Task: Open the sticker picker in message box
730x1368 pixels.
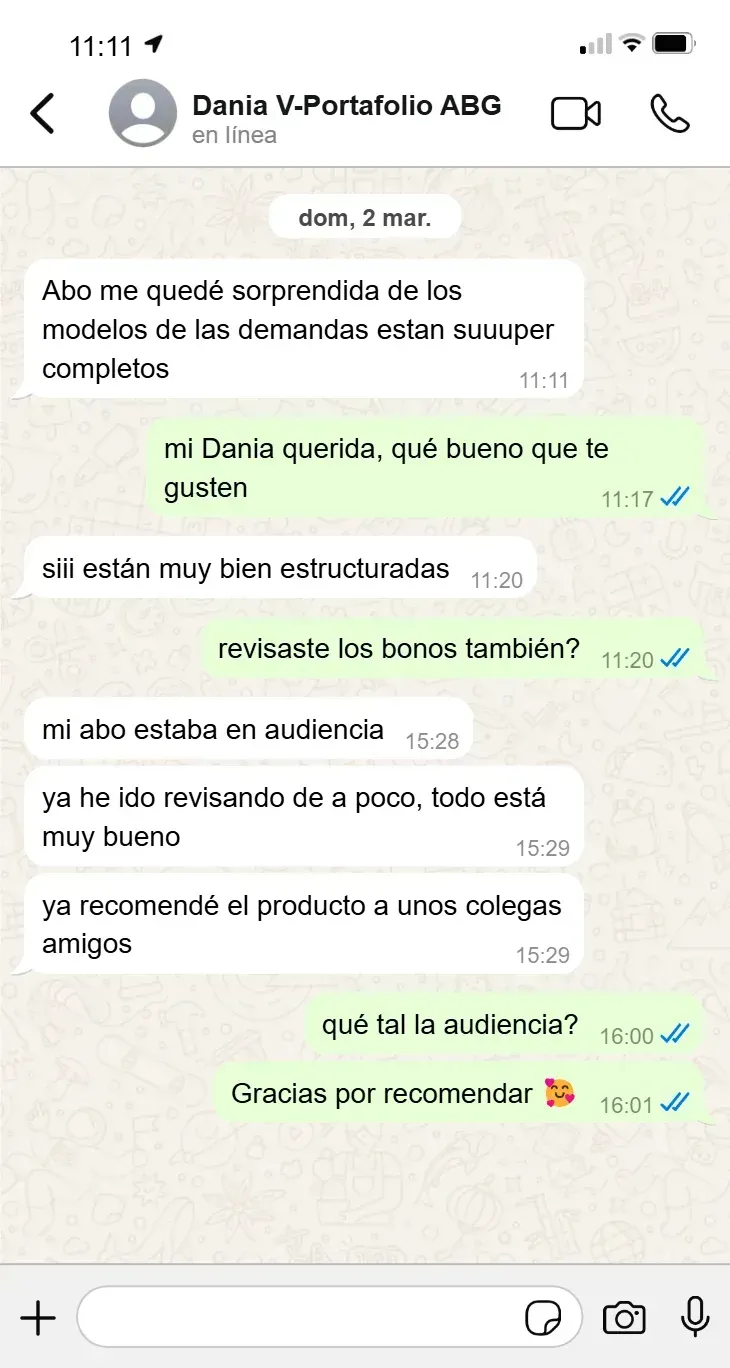Action: pyautogui.click(x=543, y=1319)
